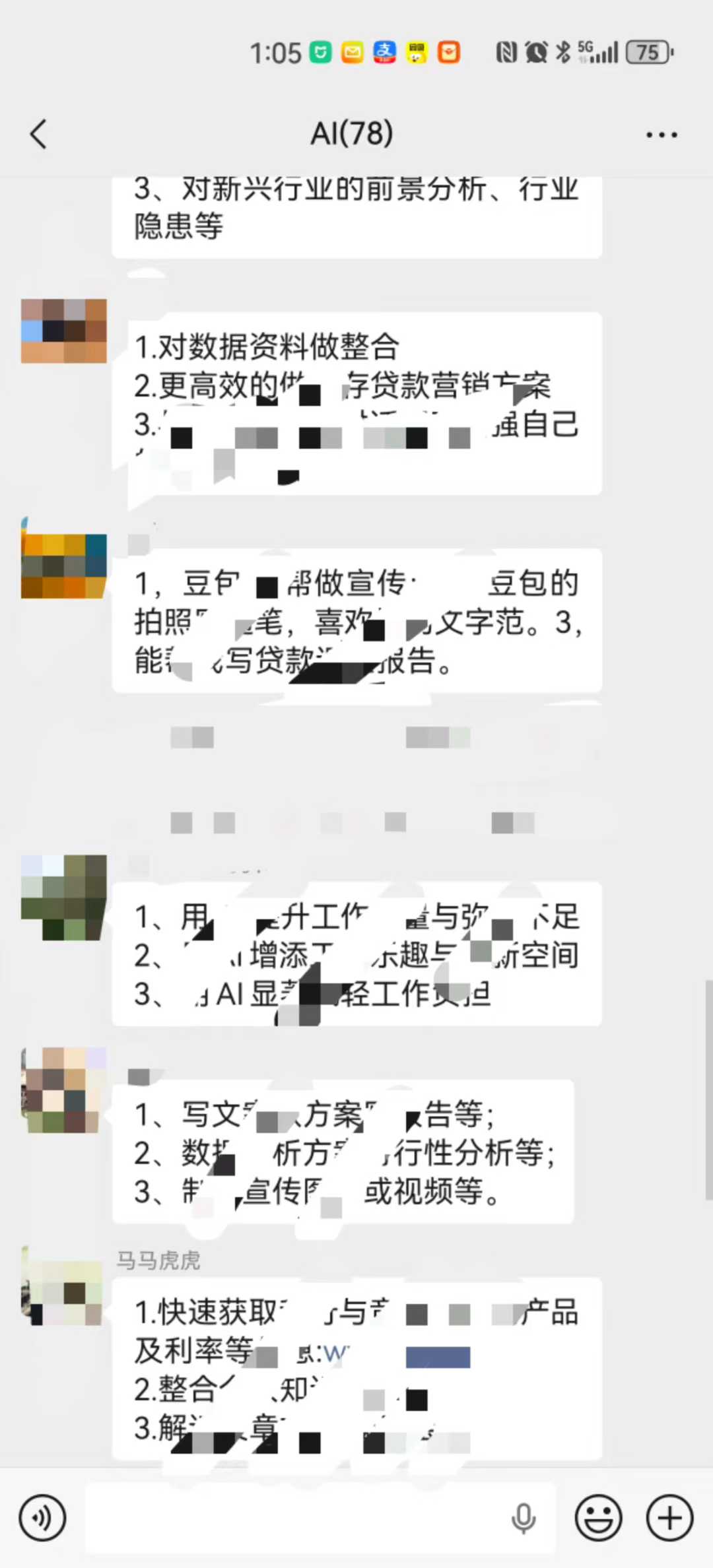Screen dimensions: 713x1568
Task: Open avatar beside the 增添工作乐趣 message
Action: (63, 898)
